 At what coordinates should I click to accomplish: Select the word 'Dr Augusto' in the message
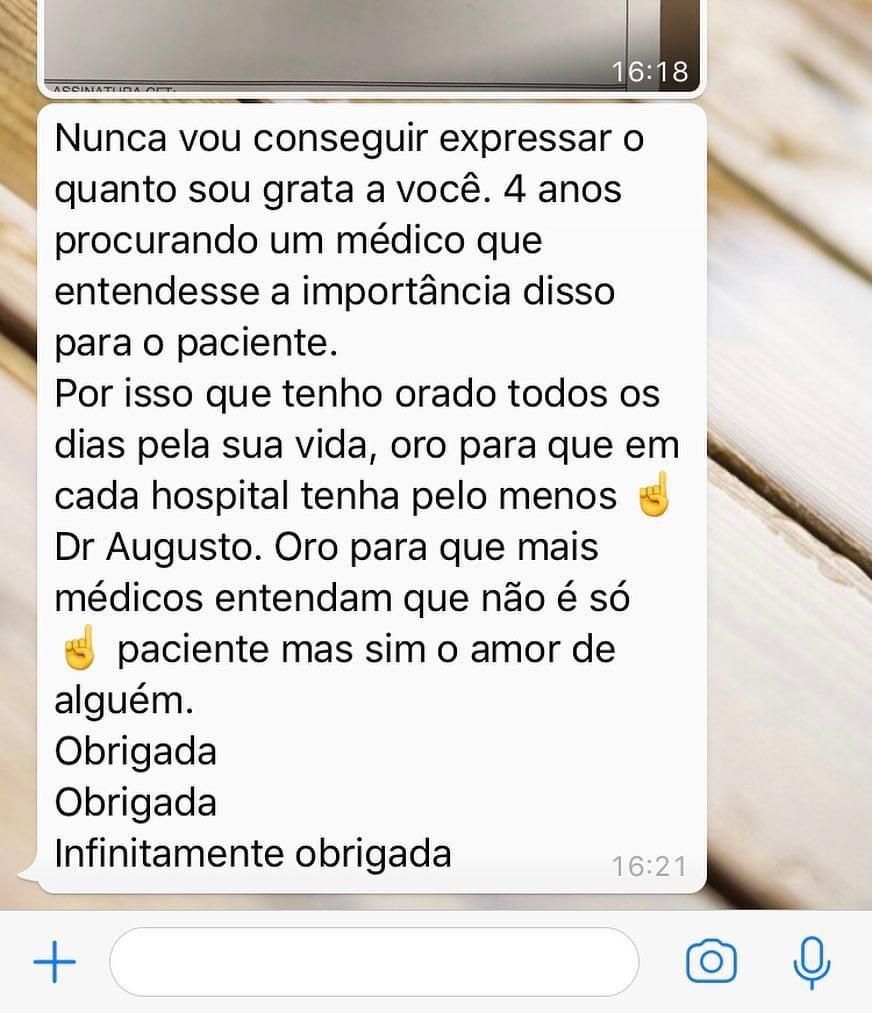[x=145, y=545]
